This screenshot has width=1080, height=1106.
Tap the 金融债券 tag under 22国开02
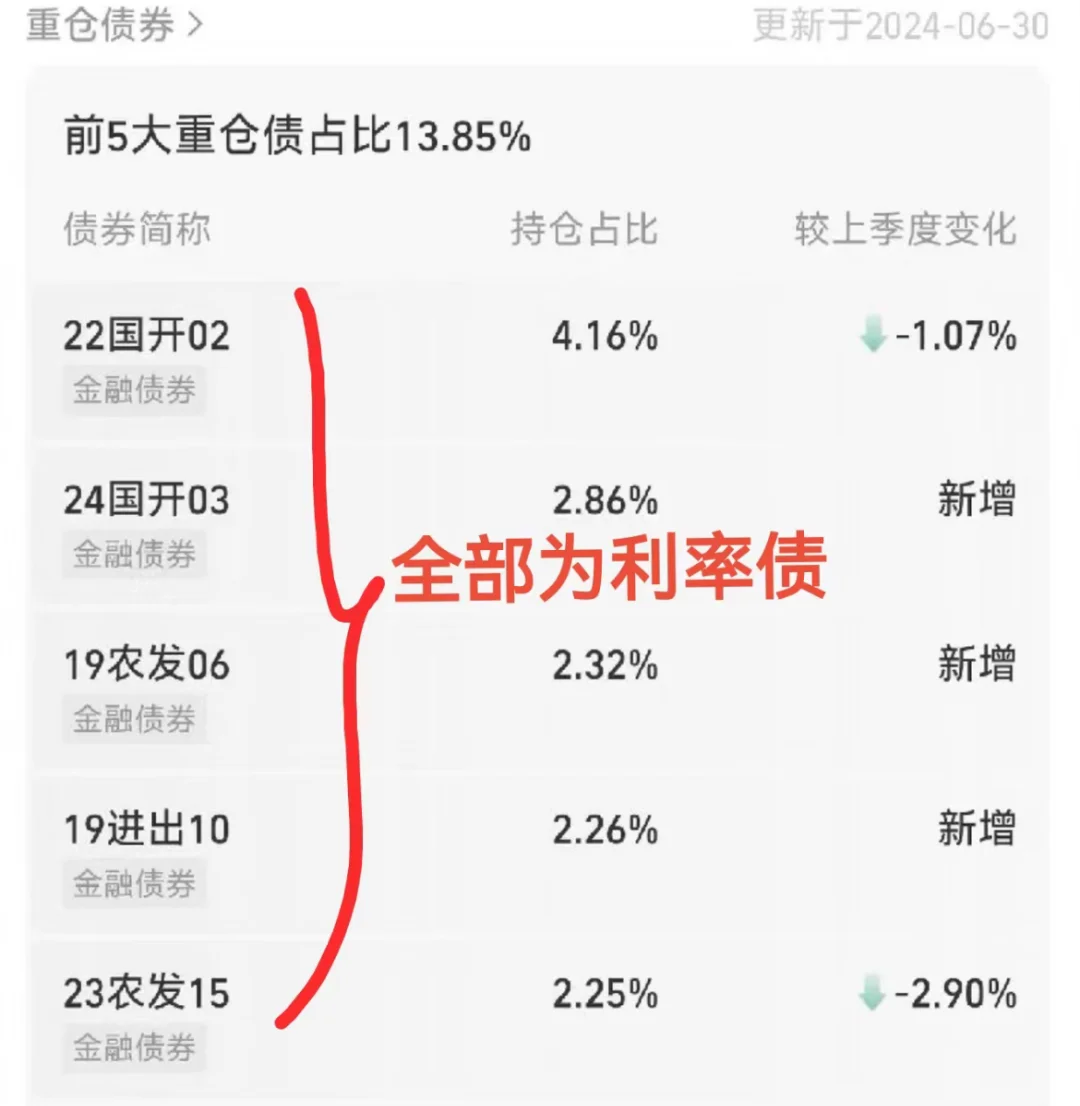(134, 391)
